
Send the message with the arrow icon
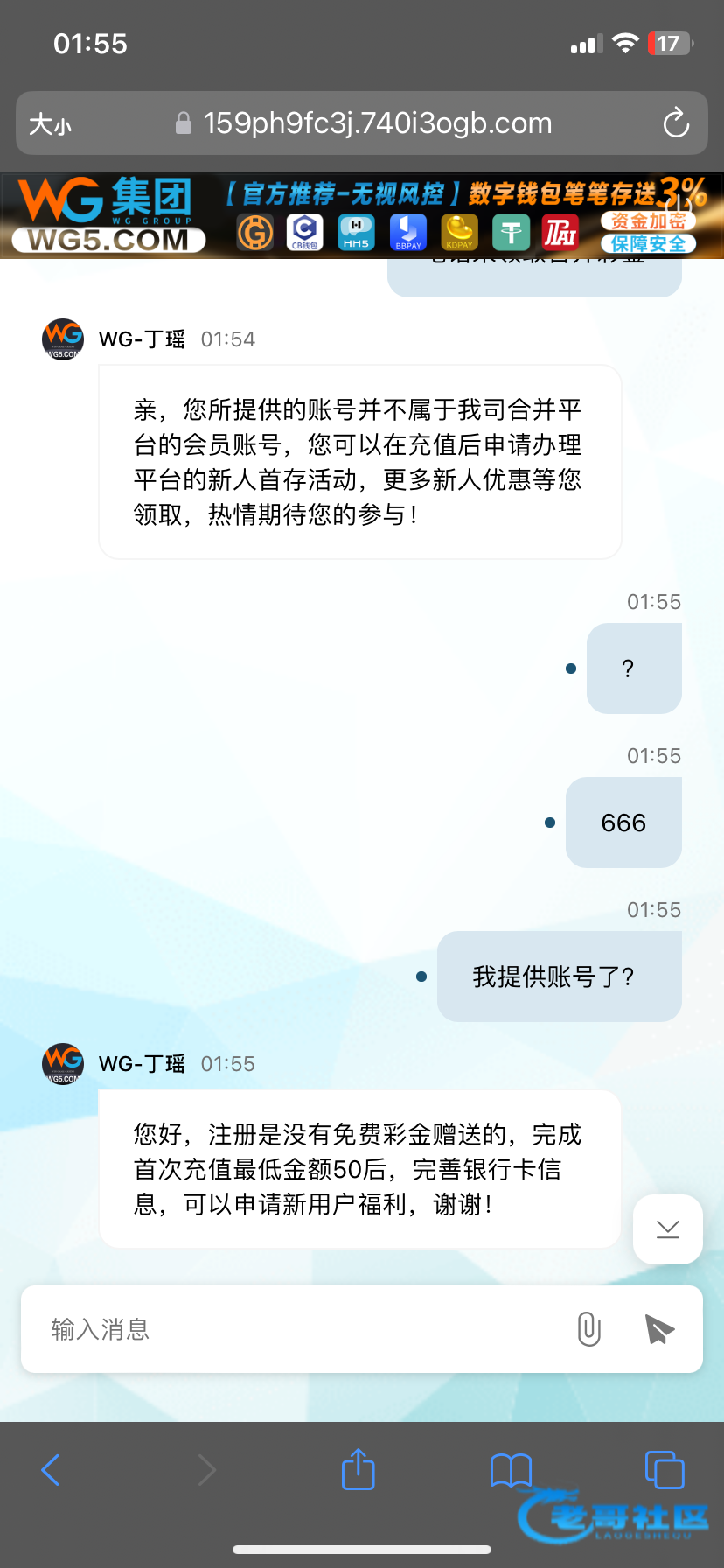click(659, 1329)
